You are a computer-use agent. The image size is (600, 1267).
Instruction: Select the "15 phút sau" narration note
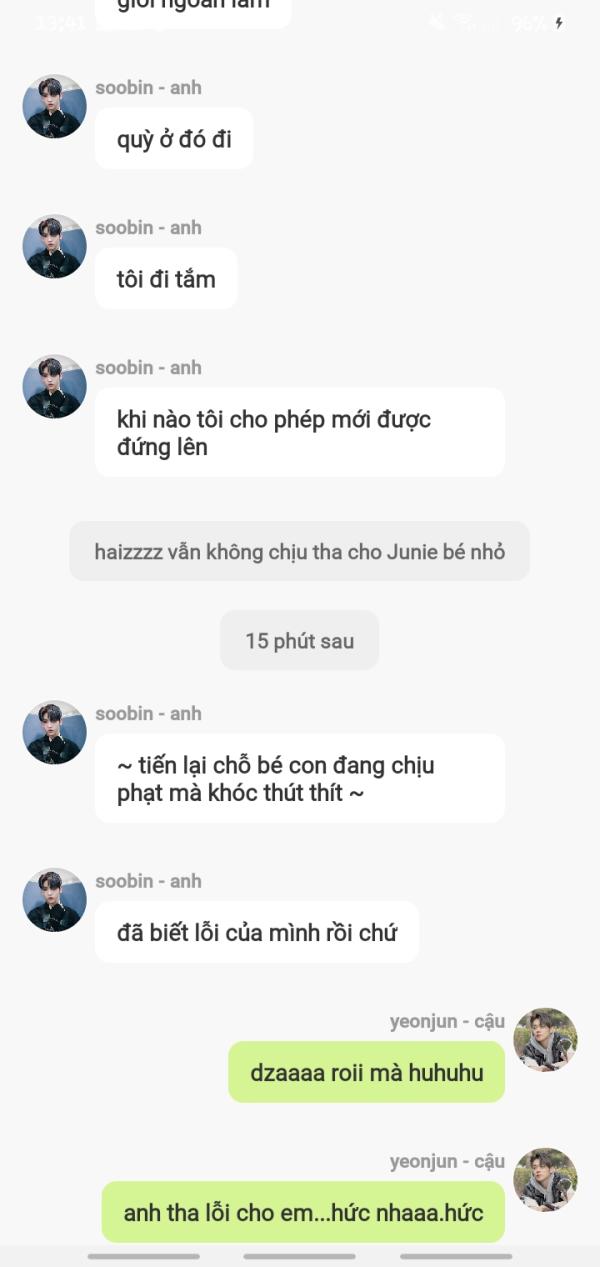(x=299, y=641)
